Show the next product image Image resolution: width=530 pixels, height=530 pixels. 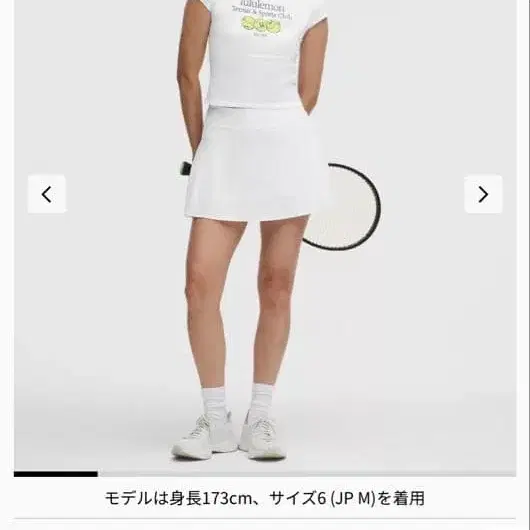coord(483,194)
